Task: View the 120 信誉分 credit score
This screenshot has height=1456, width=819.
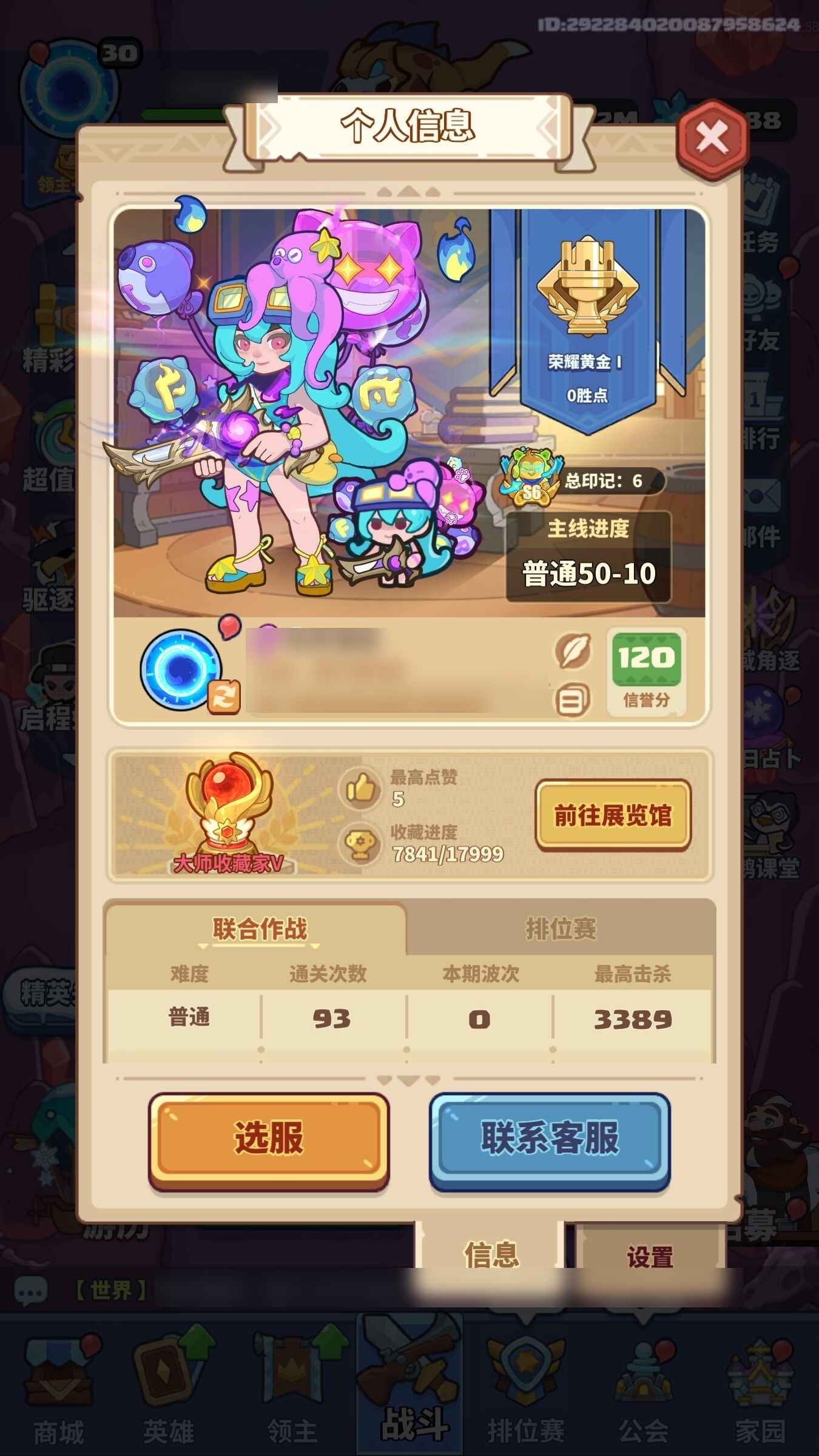Action: coord(647,670)
